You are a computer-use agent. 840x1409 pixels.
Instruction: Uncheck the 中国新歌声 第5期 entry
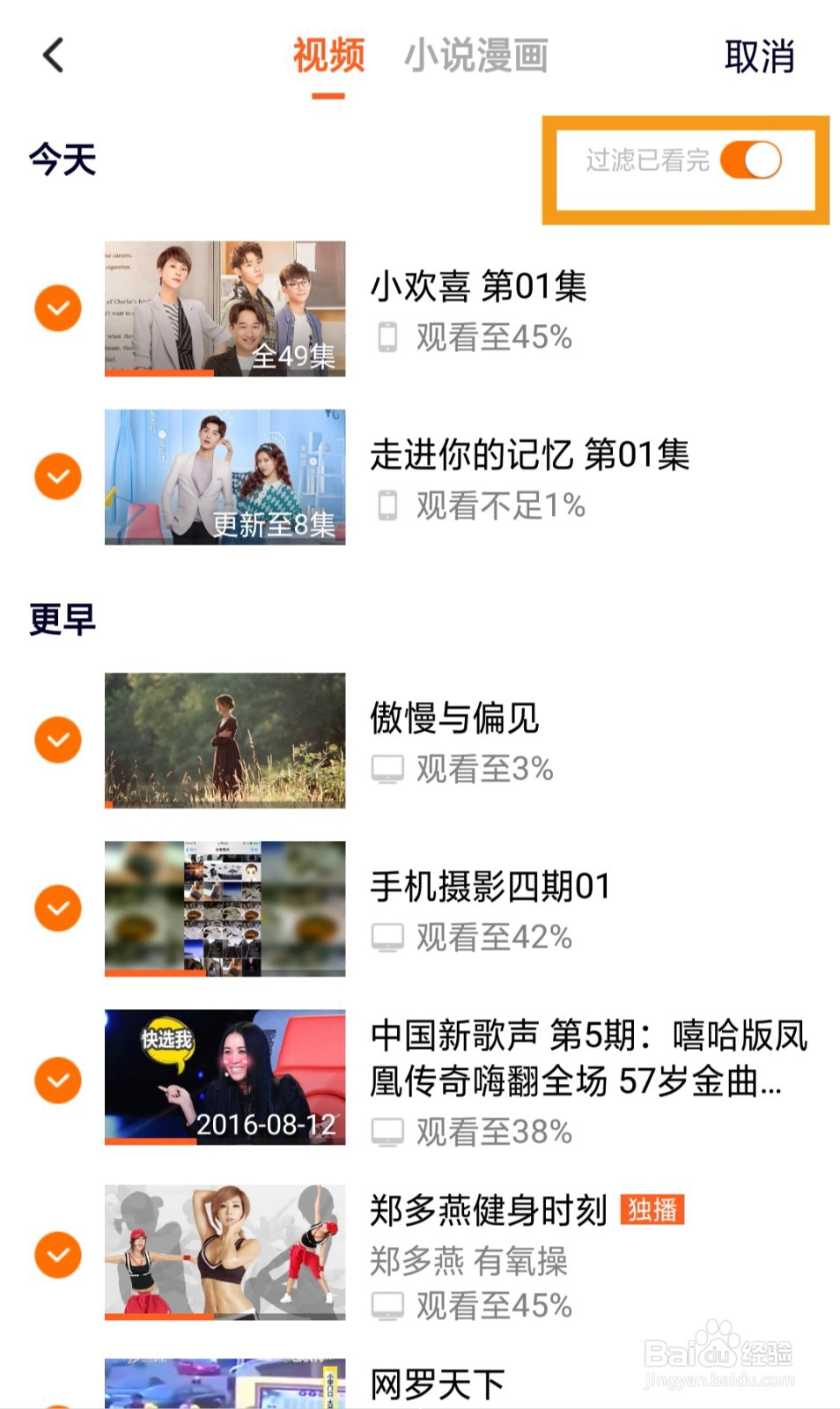[58, 1080]
